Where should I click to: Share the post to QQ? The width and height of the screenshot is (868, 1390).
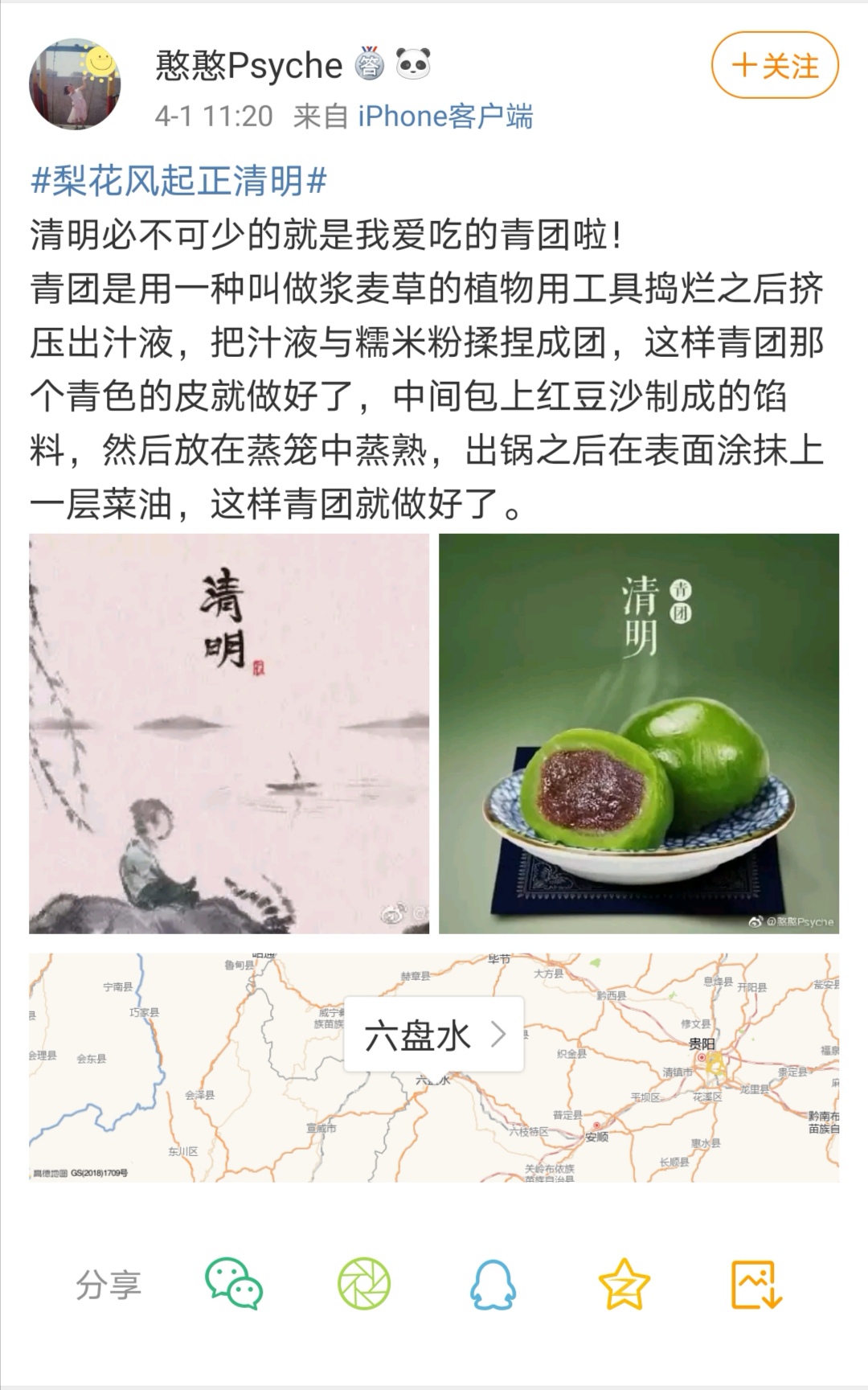493,1284
